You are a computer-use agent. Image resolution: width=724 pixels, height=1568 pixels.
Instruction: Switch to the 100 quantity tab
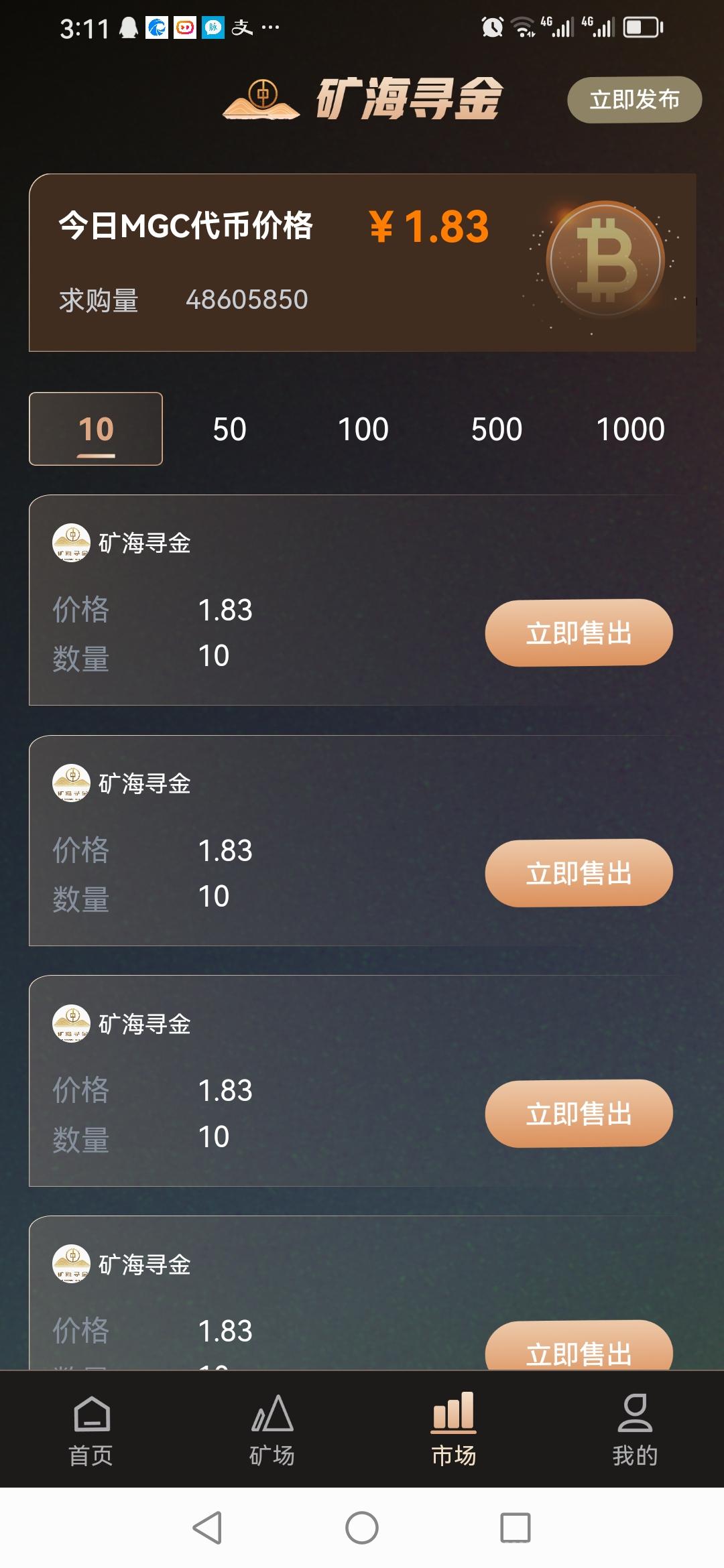pyautogui.click(x=363, y=429)
